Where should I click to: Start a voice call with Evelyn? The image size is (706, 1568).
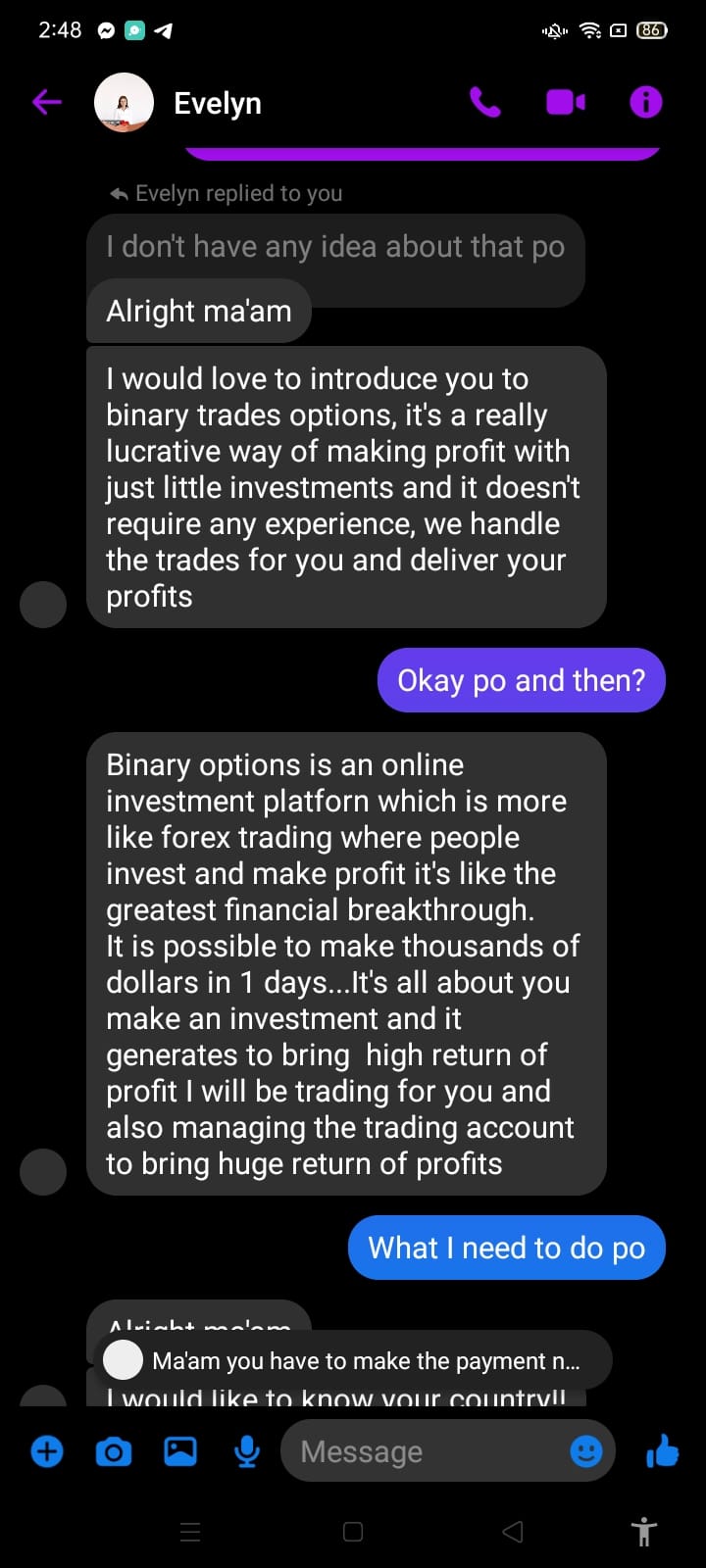[485, 102]
